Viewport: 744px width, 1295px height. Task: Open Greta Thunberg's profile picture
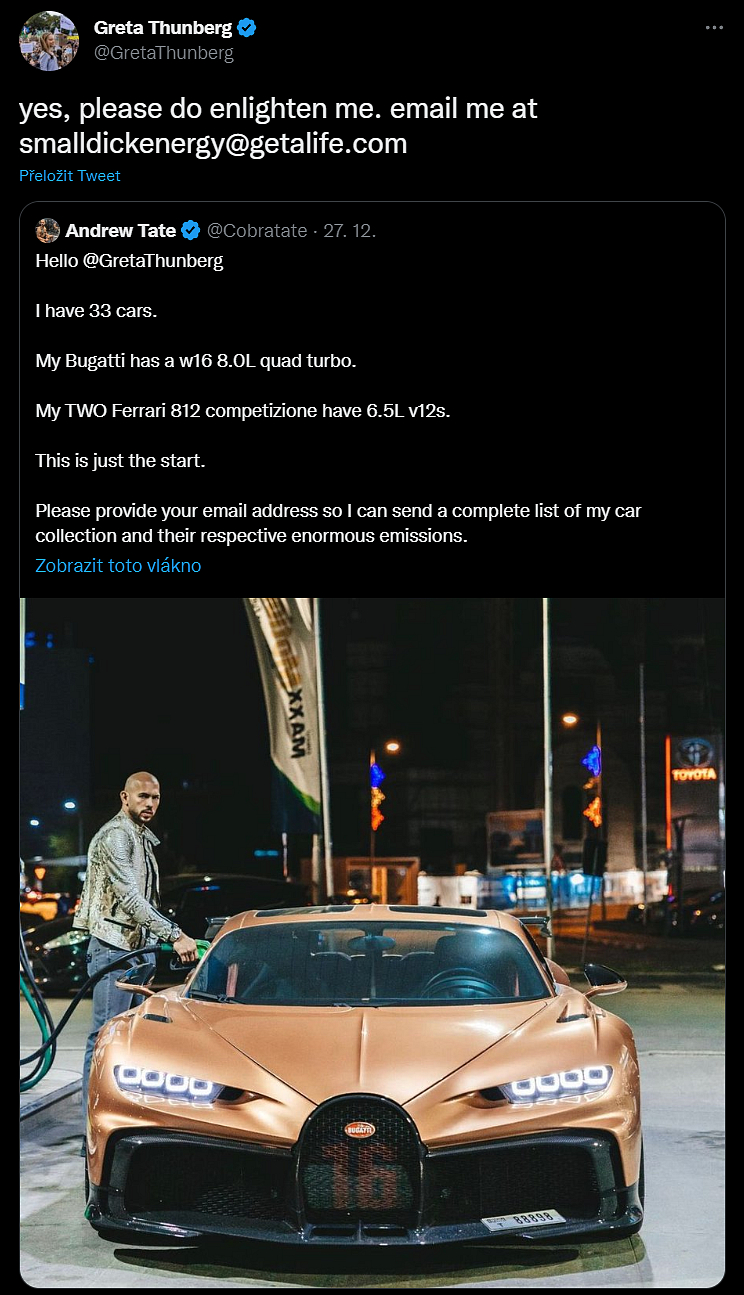coord(49,41)
